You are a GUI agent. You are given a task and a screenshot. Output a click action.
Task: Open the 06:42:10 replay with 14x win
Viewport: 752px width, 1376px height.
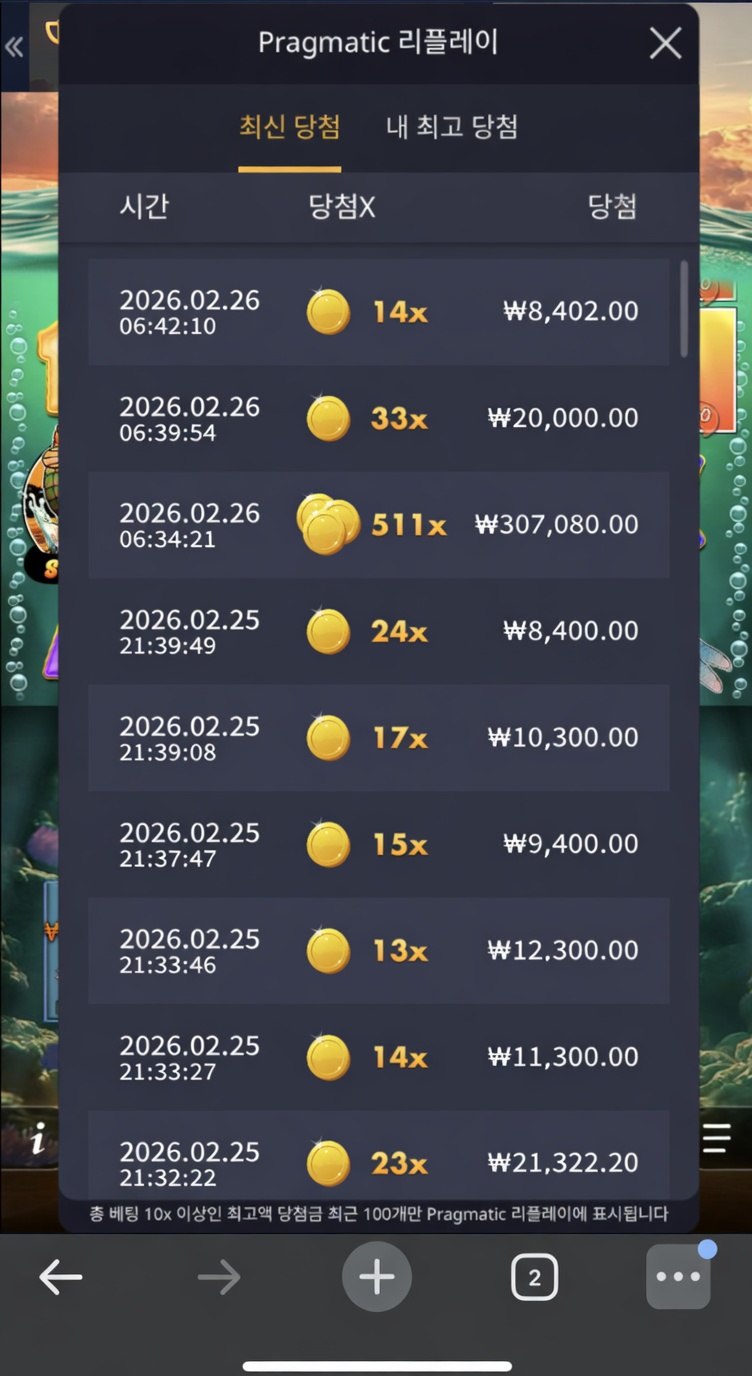pos(378,312)
